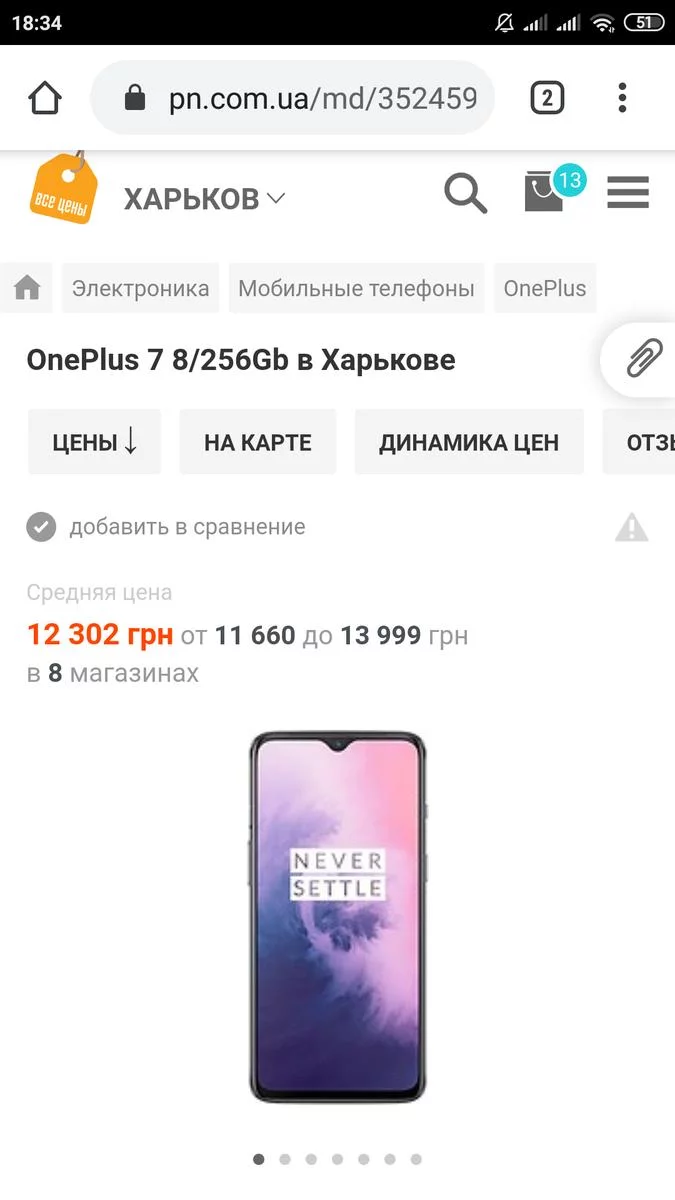Tap the paperclip floating button
Viewport: 675px width, 1200px height.
point(644,358)
